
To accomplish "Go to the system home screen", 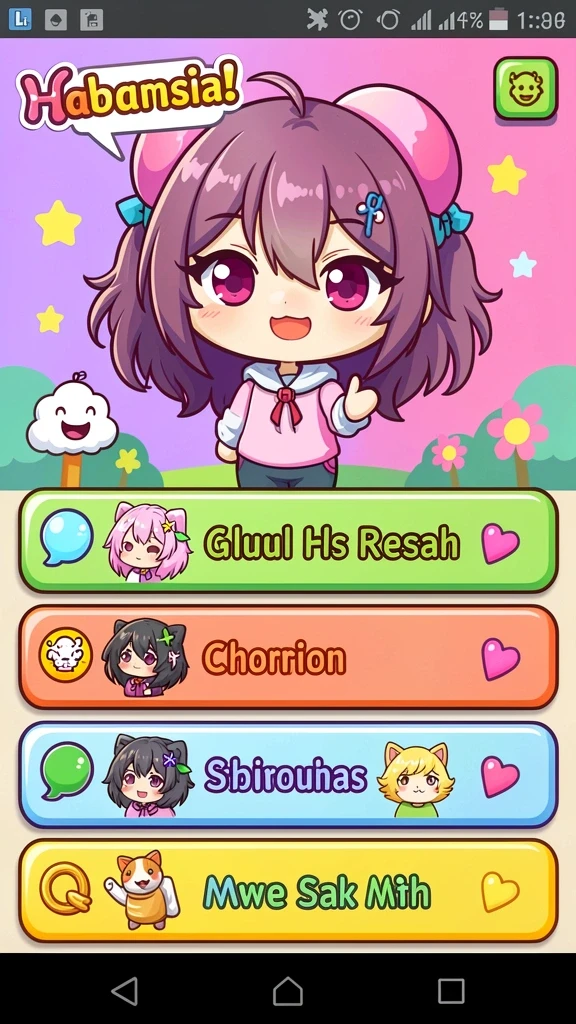I will coord(288,991).
